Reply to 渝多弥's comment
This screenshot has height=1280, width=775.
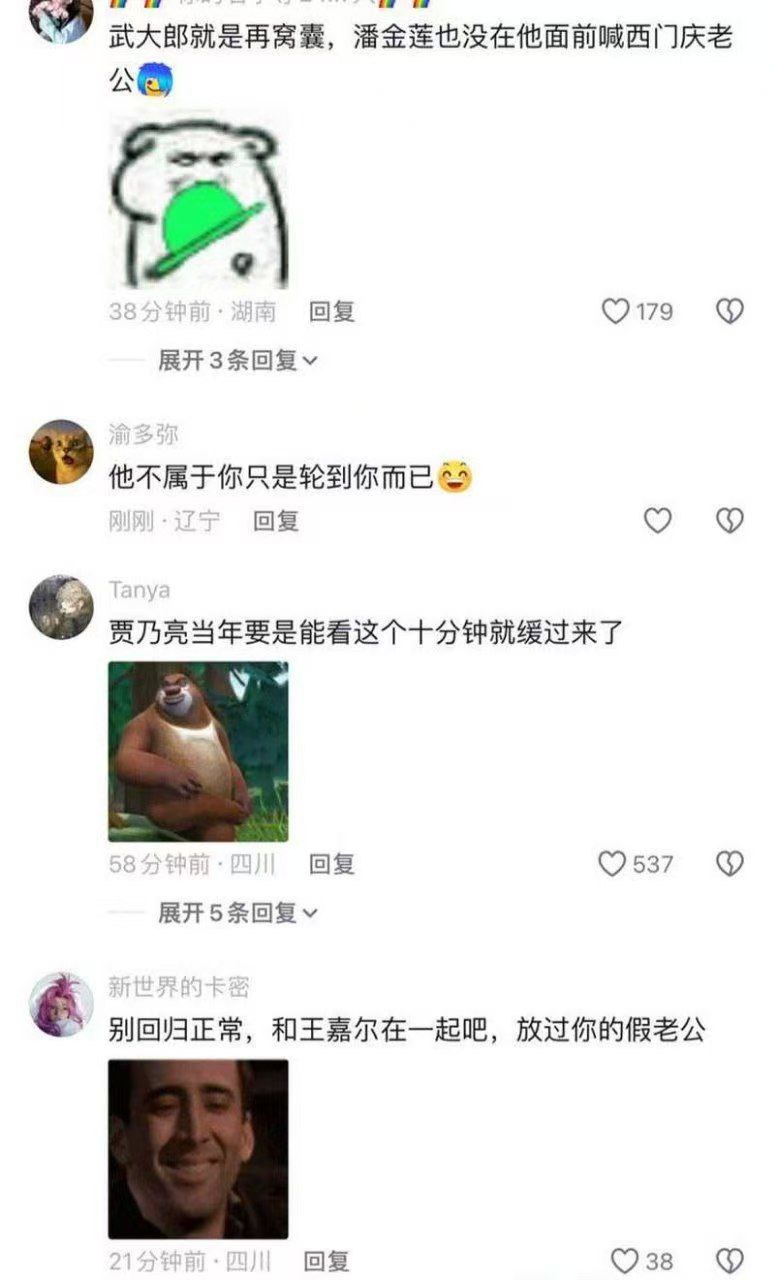(276, 521)
